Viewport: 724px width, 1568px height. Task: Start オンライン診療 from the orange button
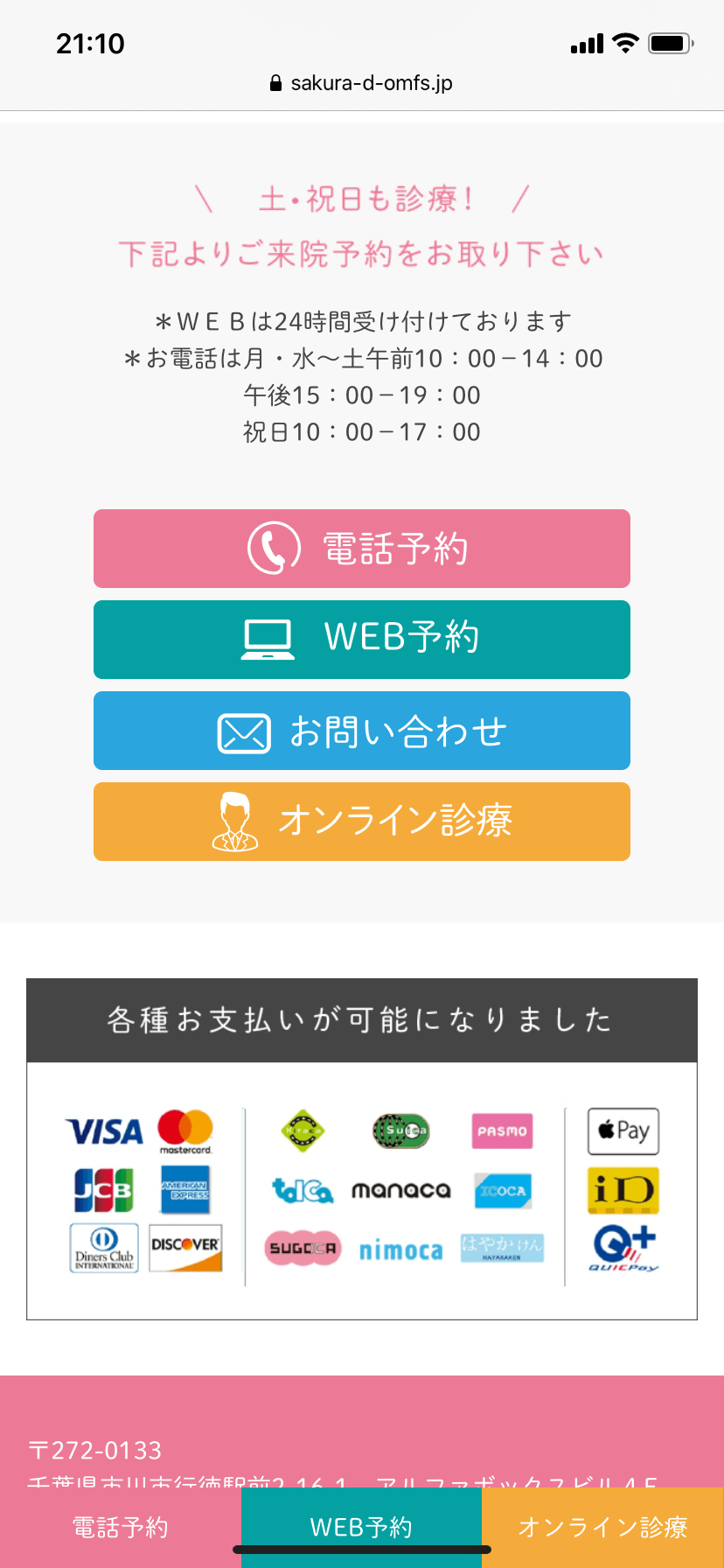361,822
